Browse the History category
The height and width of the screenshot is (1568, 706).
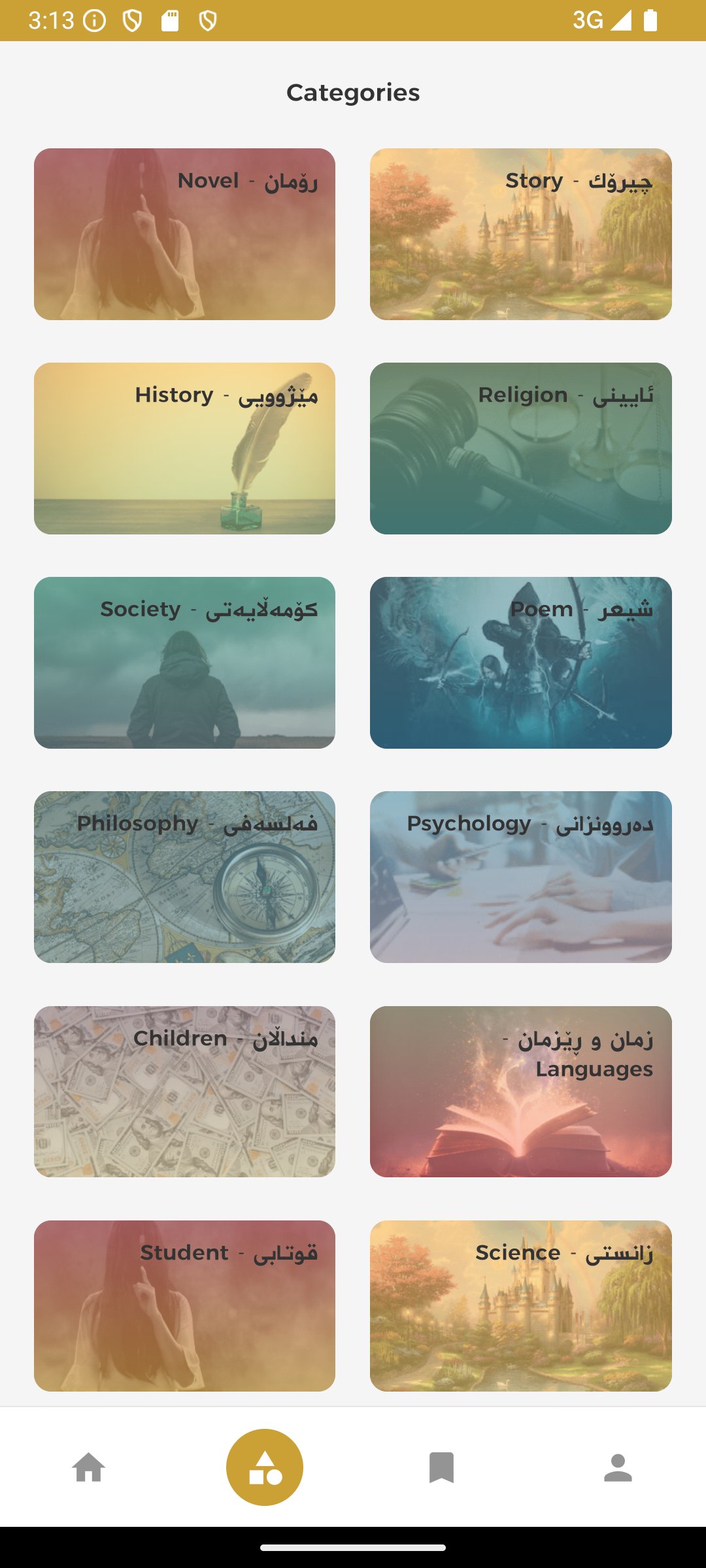(x=184, y=448)
